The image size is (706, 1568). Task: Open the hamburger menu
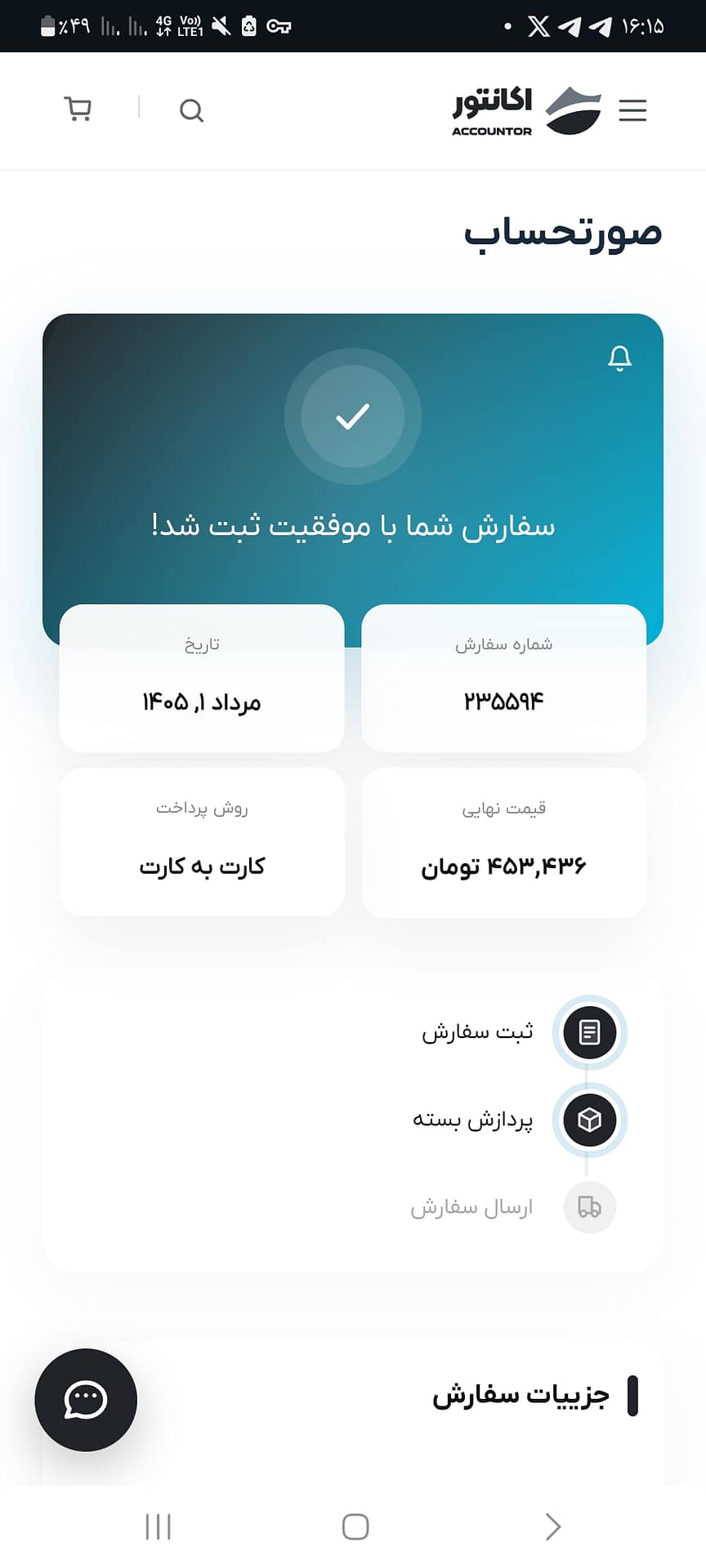[632, 109]
